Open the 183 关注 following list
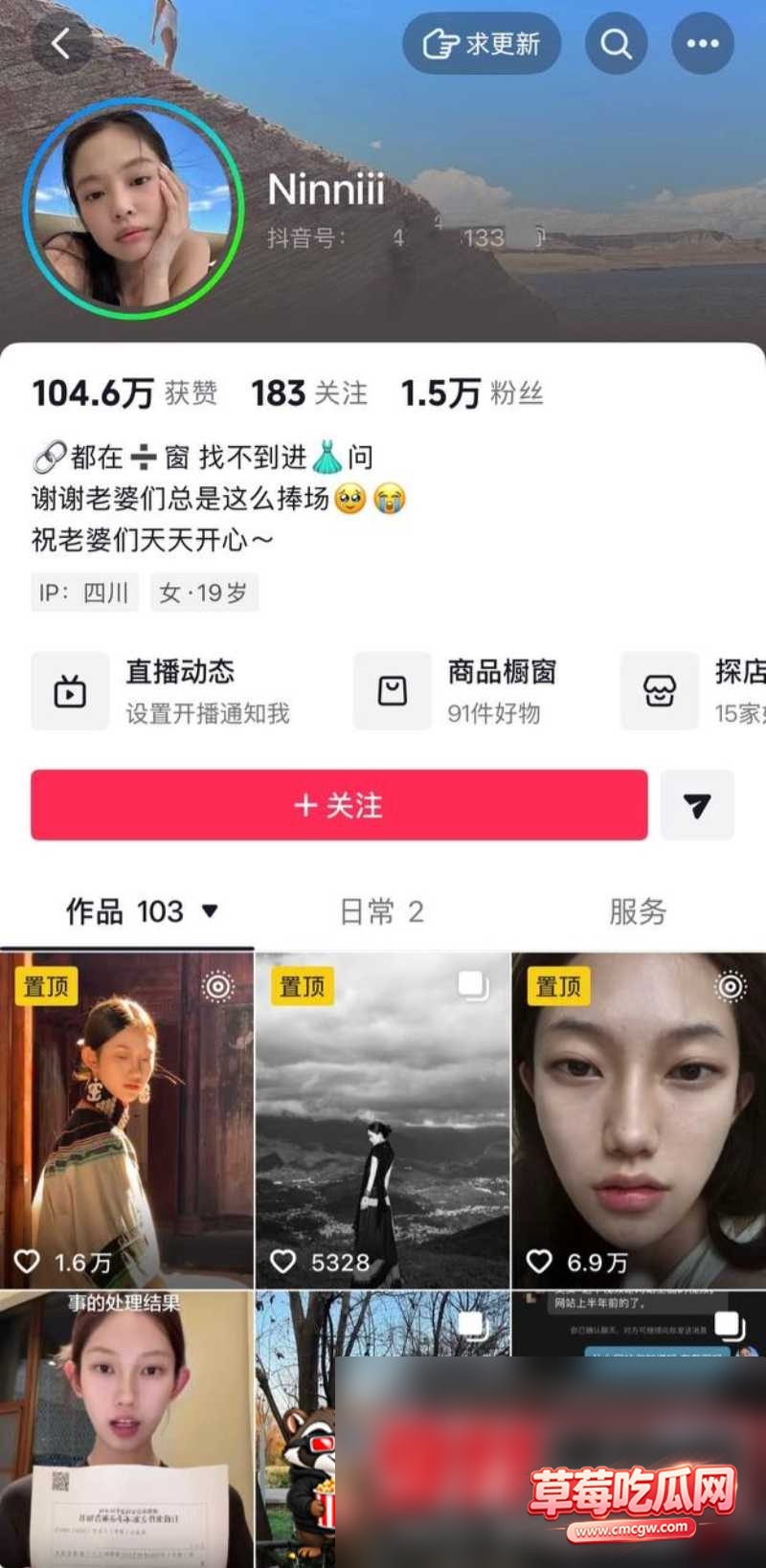 point(309,392)
